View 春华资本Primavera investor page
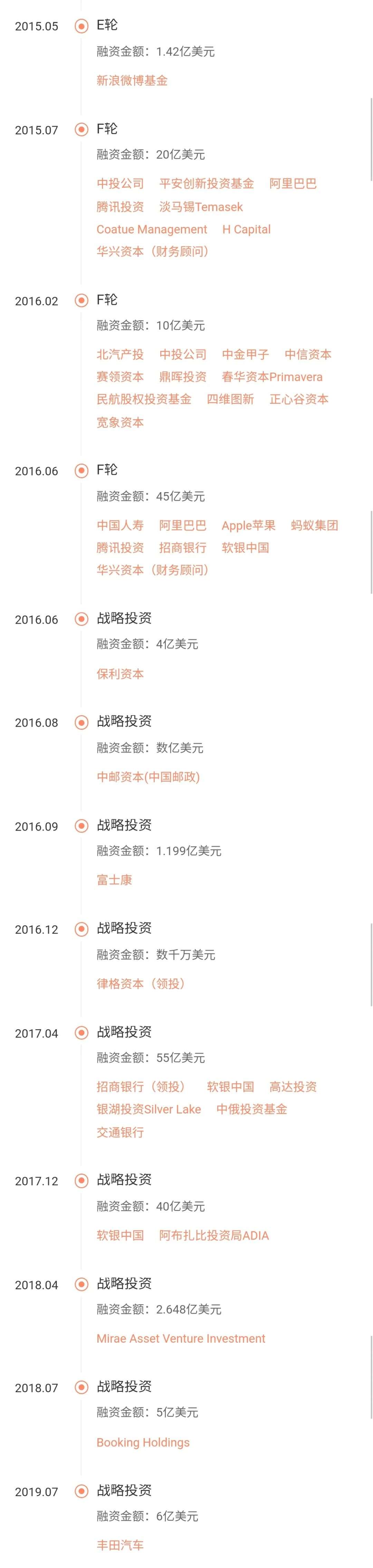 point(272,377)
